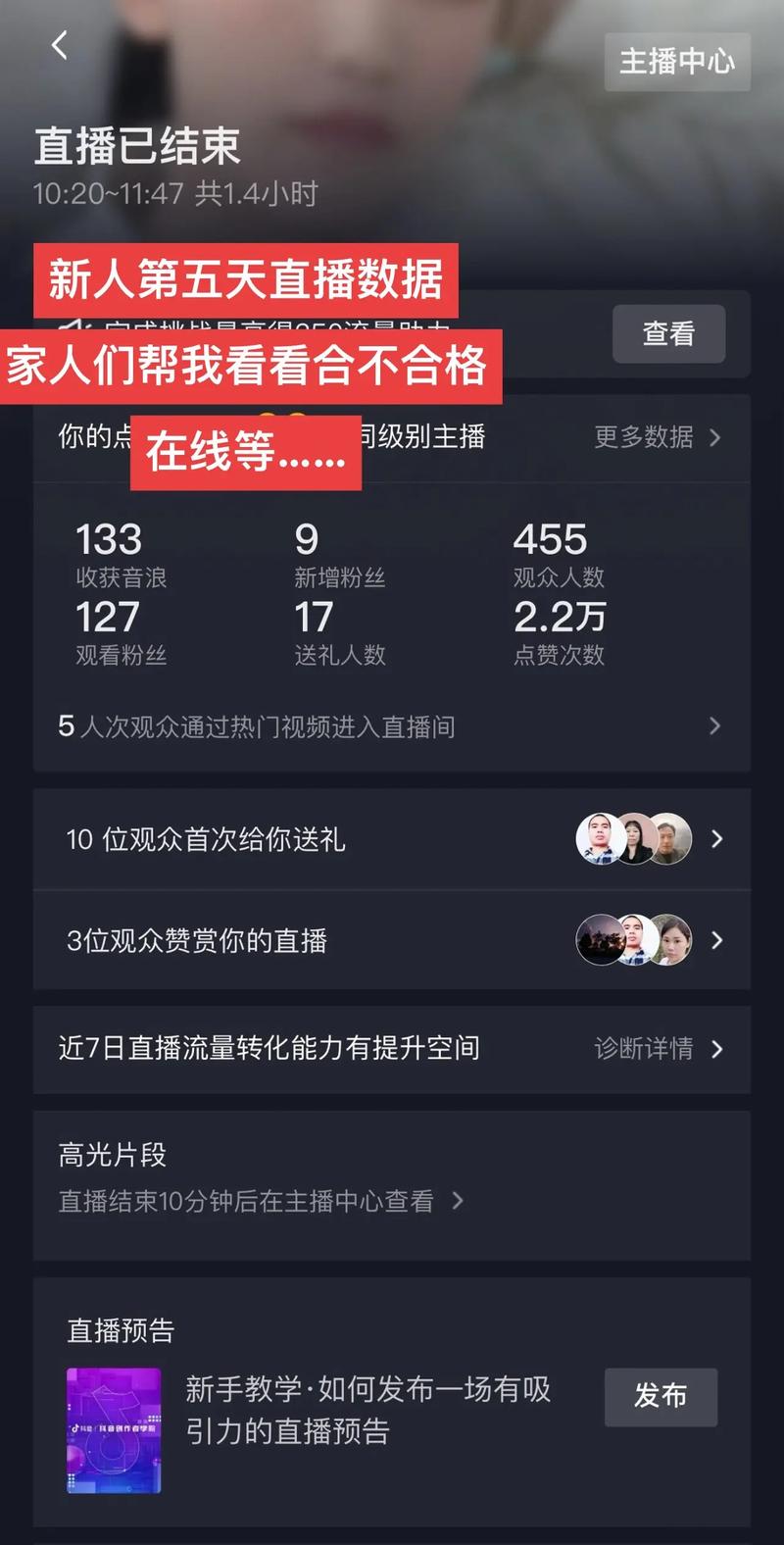This screenshot has width=784, height=1545.
Task: Open 更多数据
Action: (x=657, y=437)
